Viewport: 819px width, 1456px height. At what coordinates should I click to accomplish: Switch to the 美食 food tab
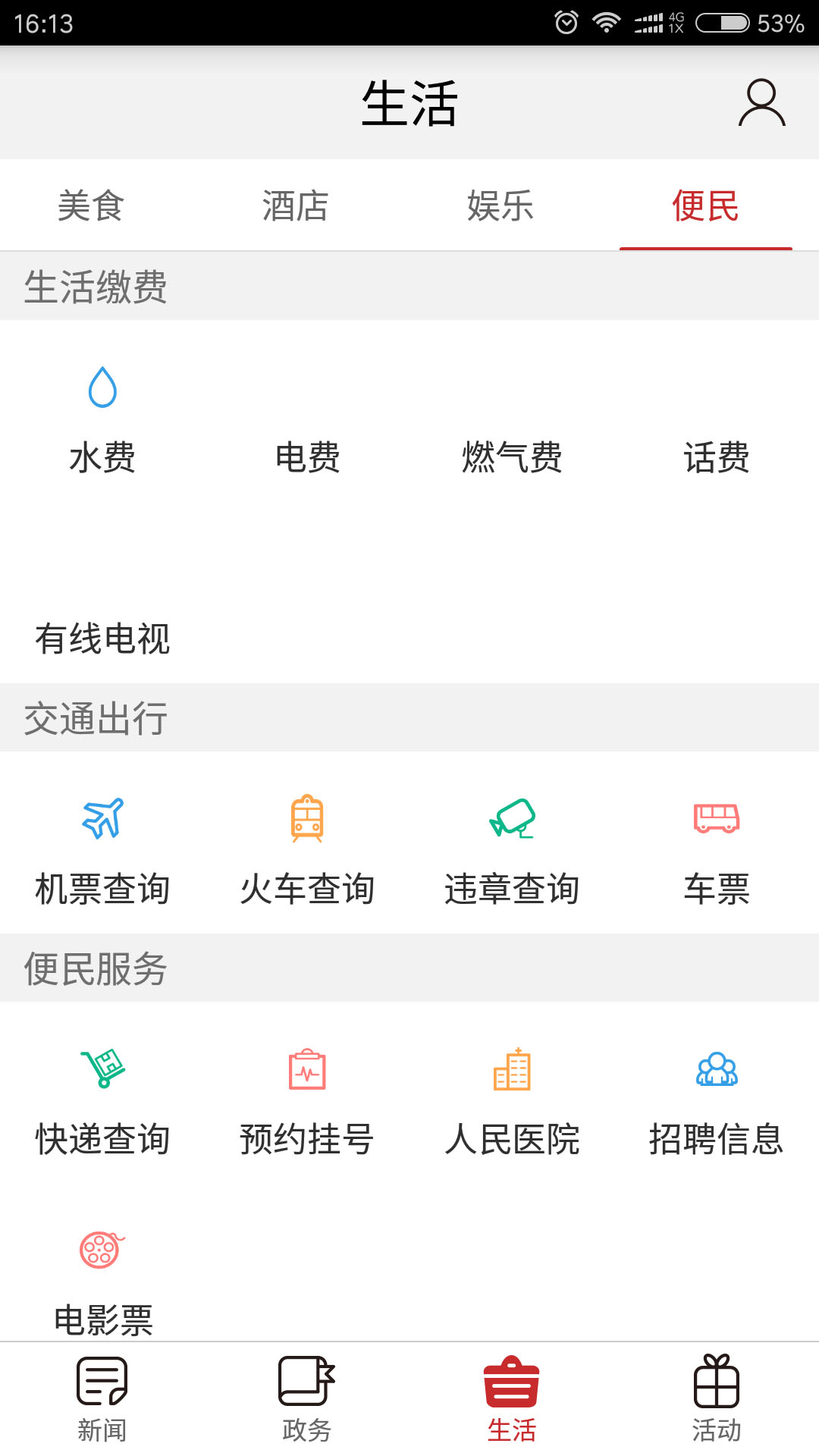click(x=91, y=206)
